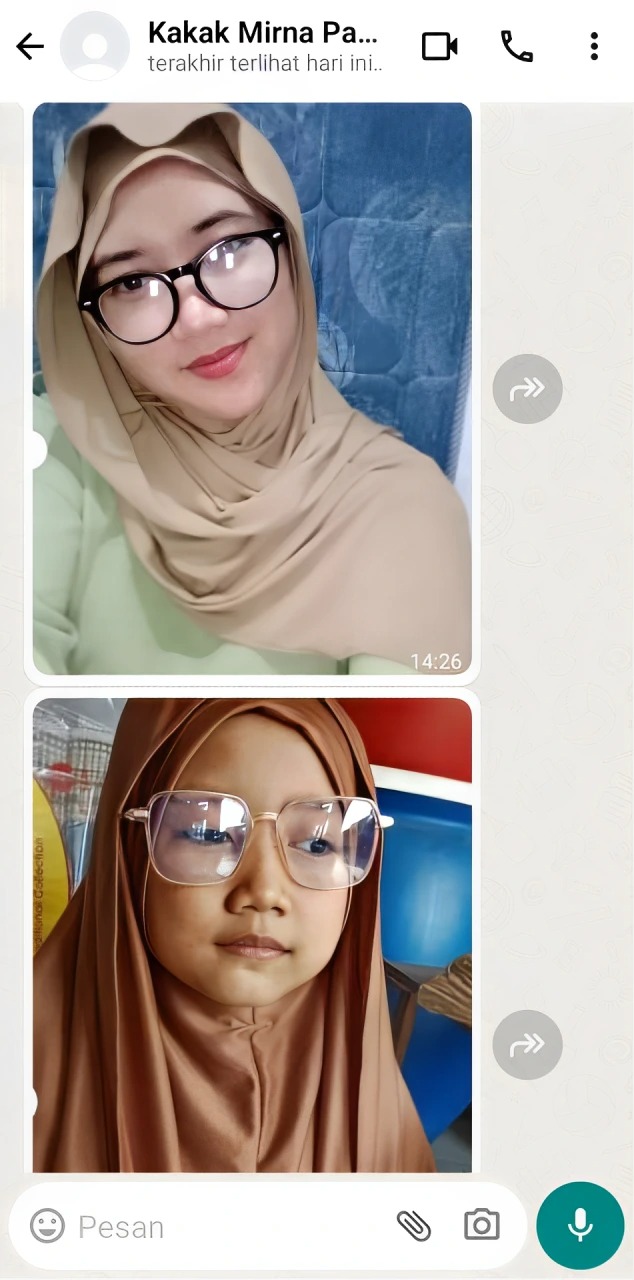634x1280 pixels.
Task: Start a video call with Kakak Mirna
Action: 439,46
